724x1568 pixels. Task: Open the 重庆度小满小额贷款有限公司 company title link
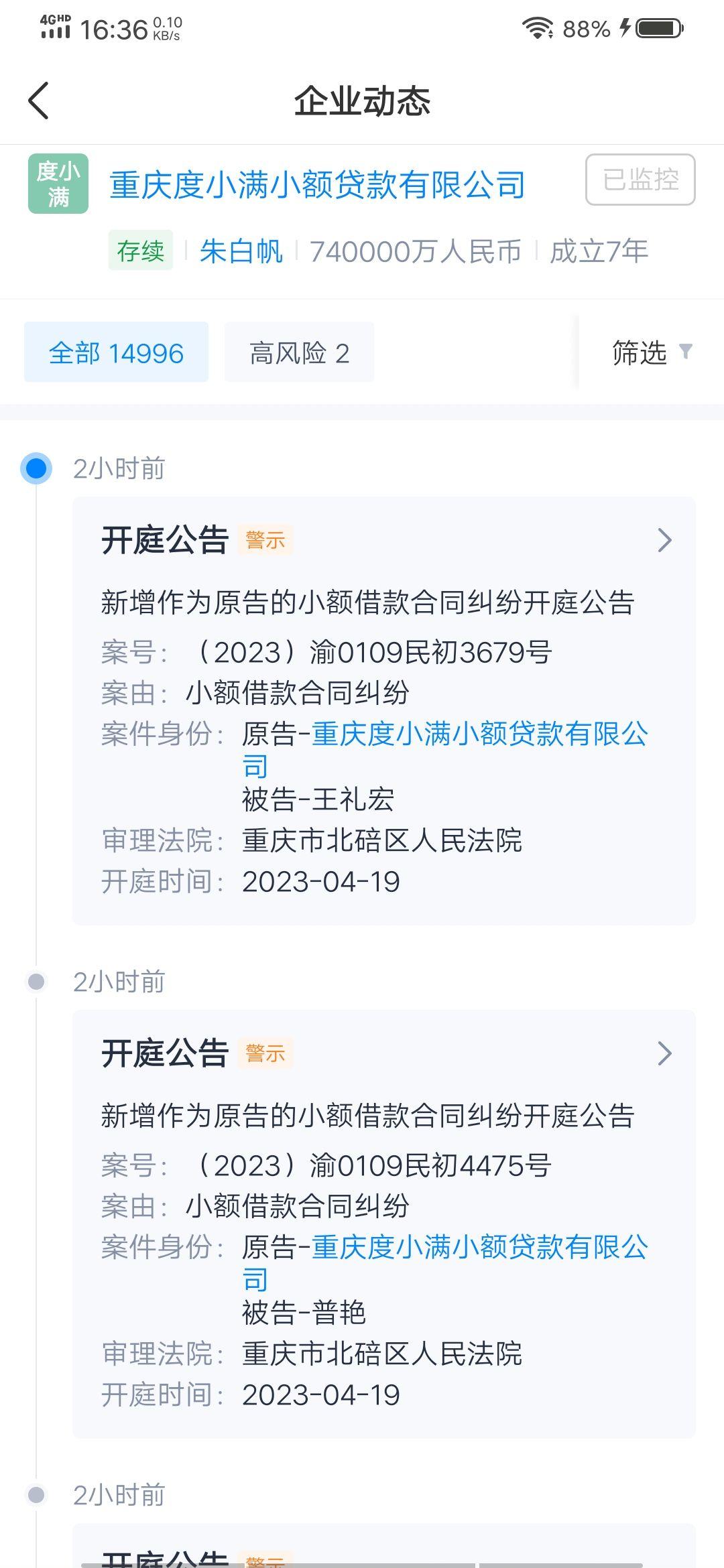point(318,185)
